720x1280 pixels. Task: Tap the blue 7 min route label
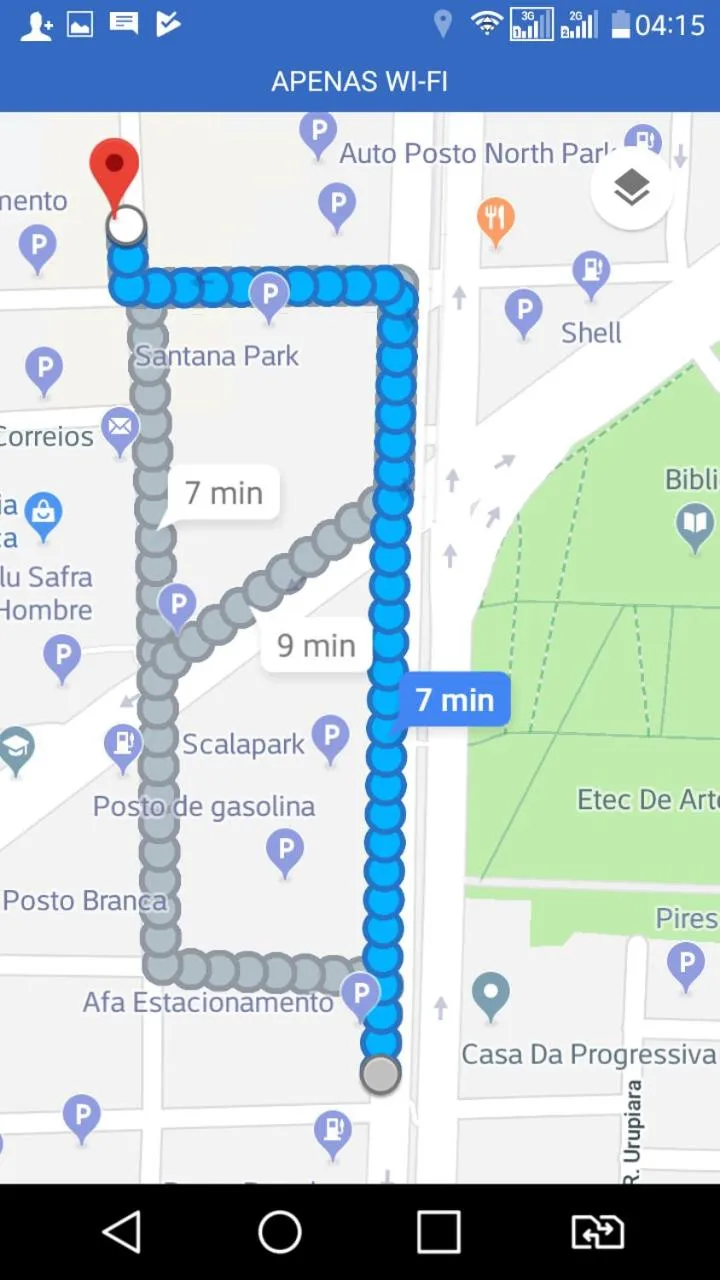click(x=454, y=699)
